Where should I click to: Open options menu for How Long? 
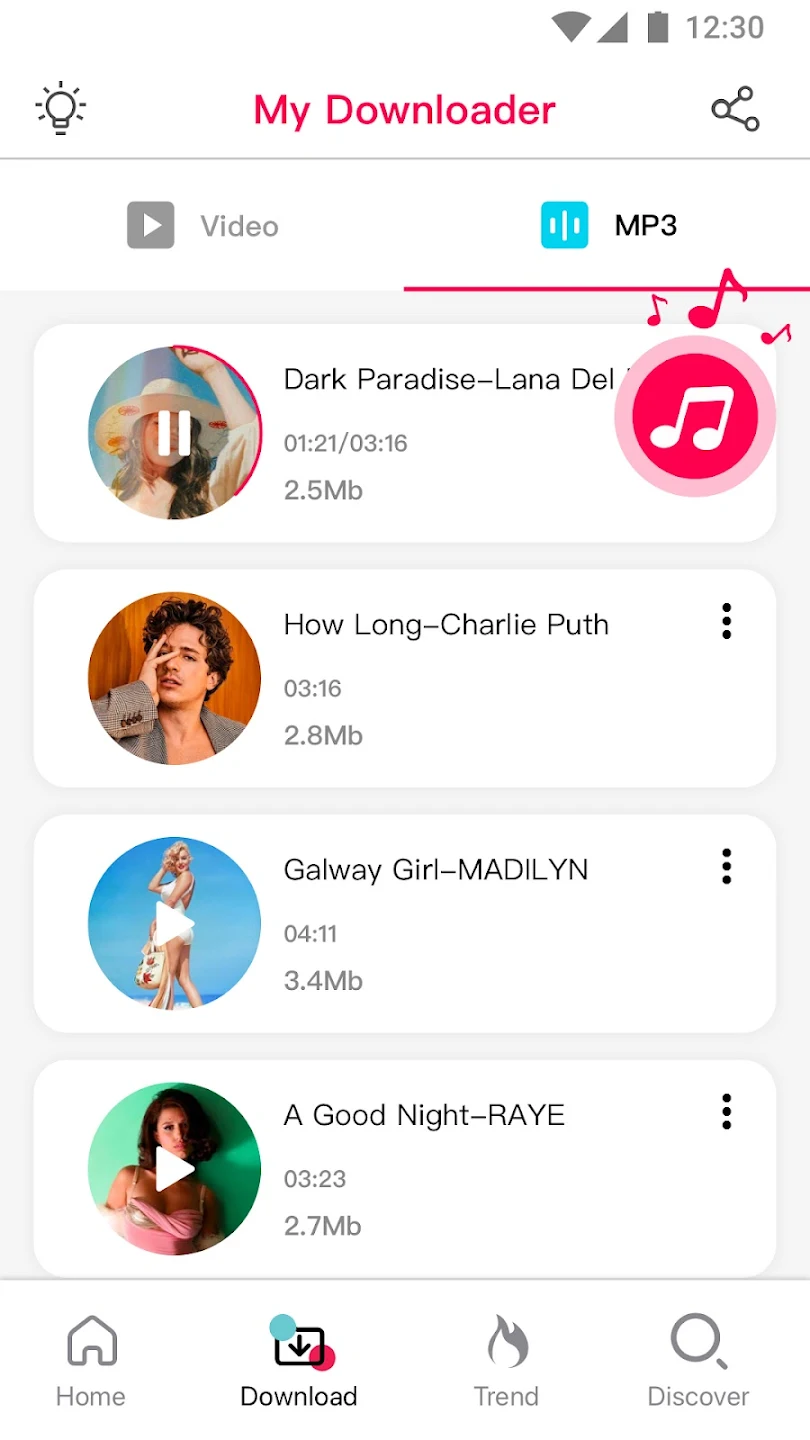coord(726,622)
